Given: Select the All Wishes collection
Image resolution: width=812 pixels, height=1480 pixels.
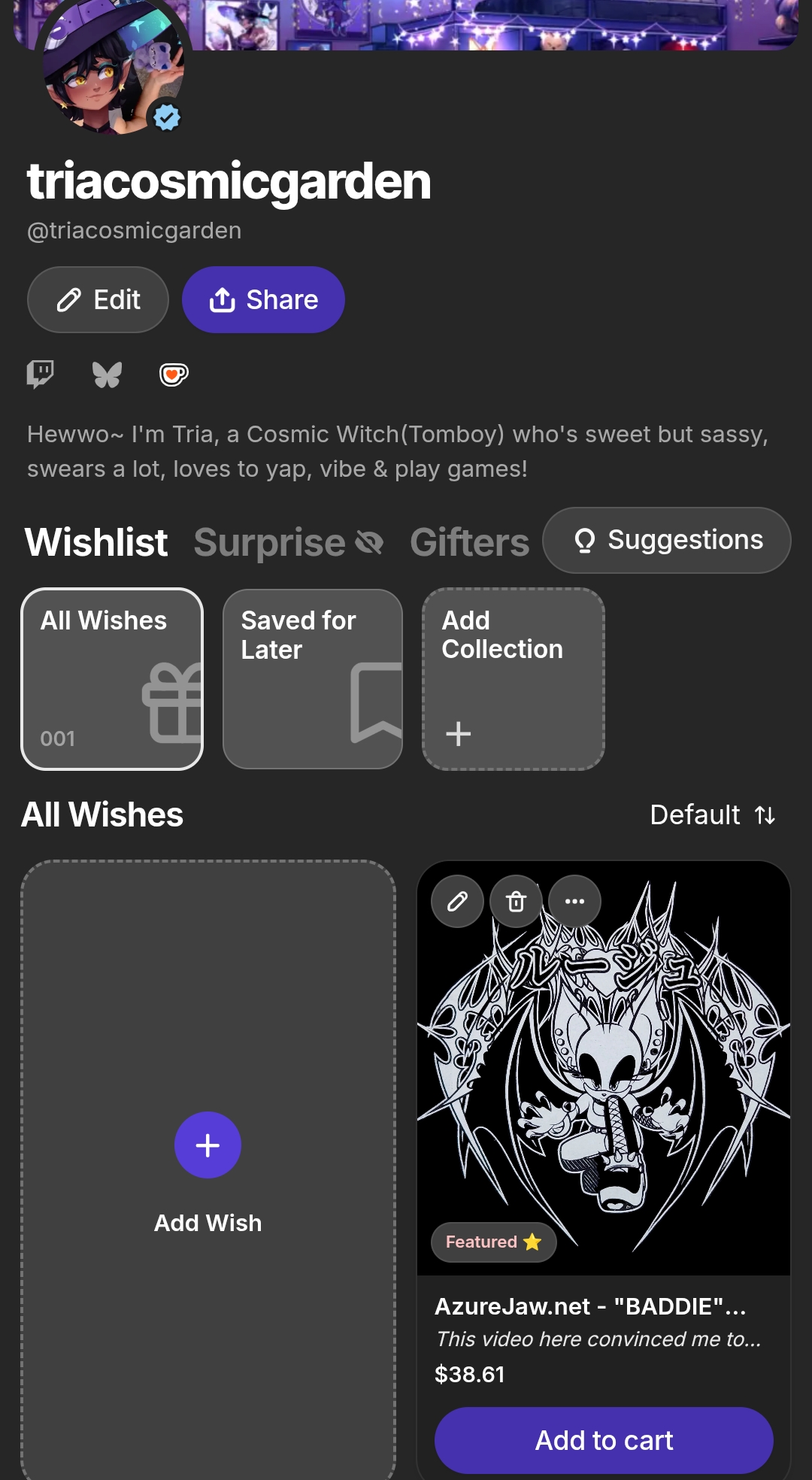Looking at the screenshot, I should (112, 679).
